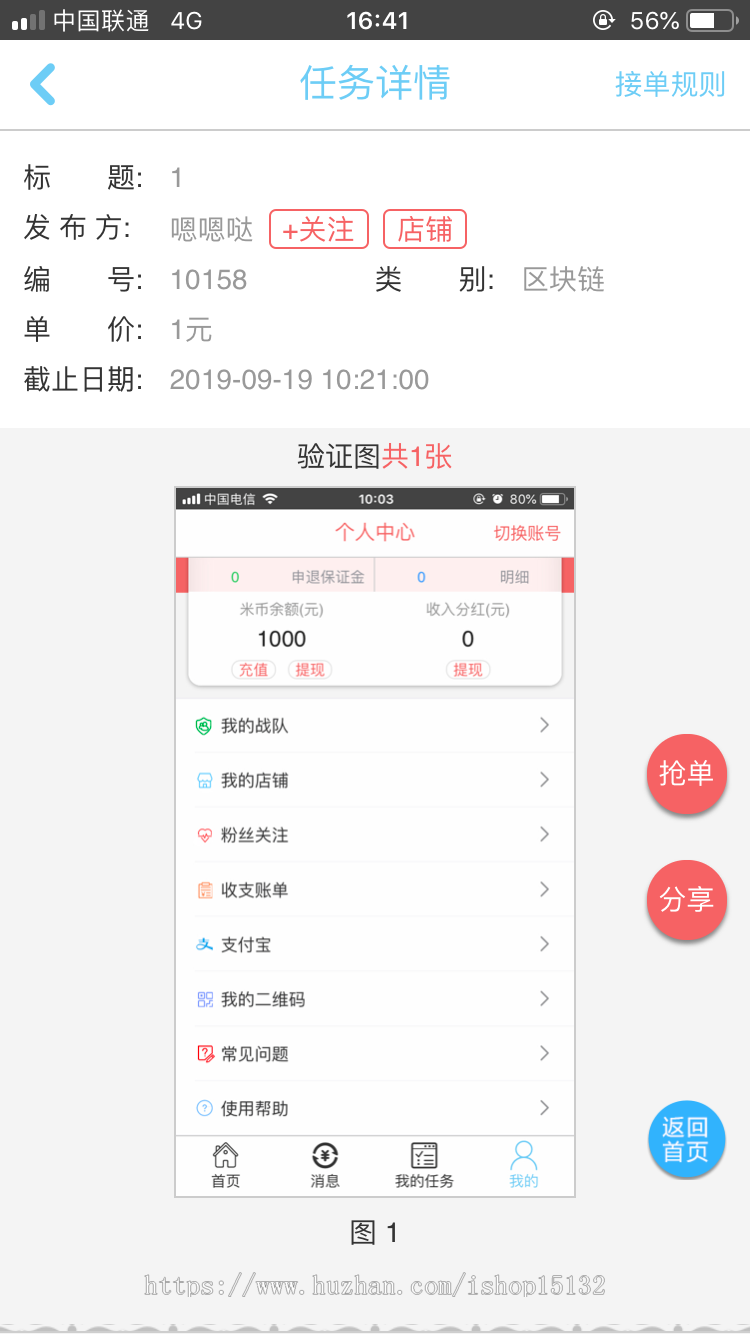The width and height of the screenshot is (750, 1334).
Task: Open the 接单规则 link
Action: [x=670, y=85]
